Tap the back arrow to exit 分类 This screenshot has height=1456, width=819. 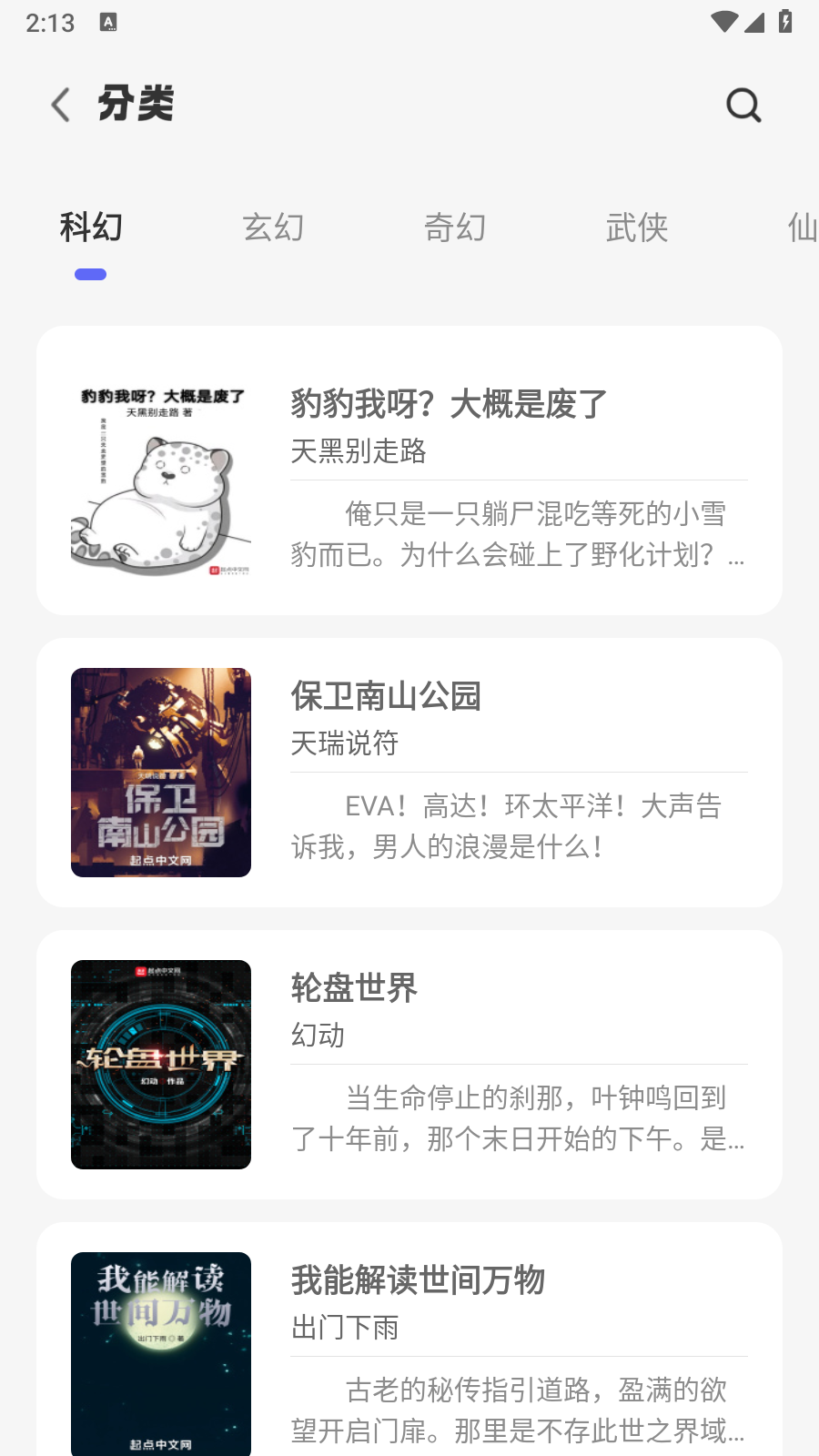coord(60,104)
